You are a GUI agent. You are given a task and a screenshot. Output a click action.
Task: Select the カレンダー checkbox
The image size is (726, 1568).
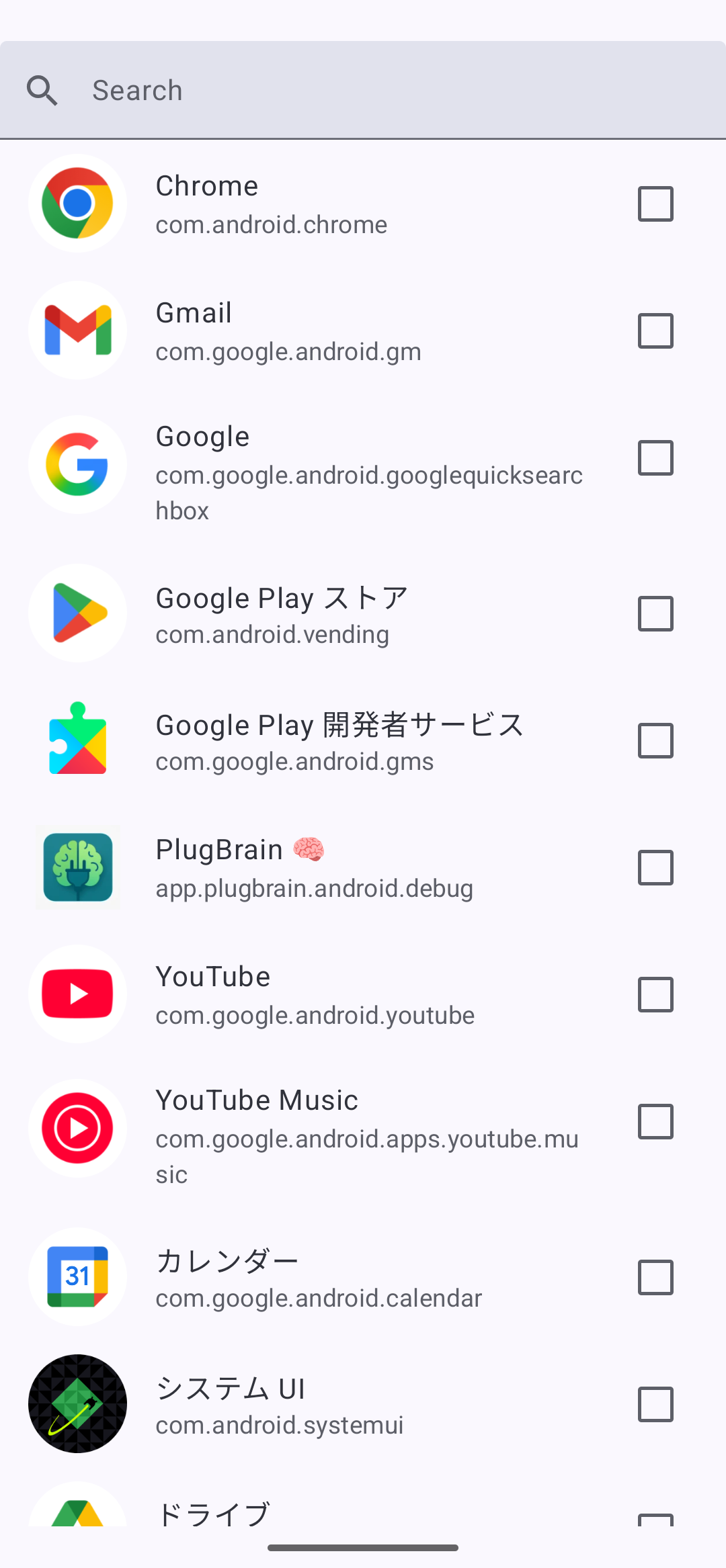(x=655, y=1277)
